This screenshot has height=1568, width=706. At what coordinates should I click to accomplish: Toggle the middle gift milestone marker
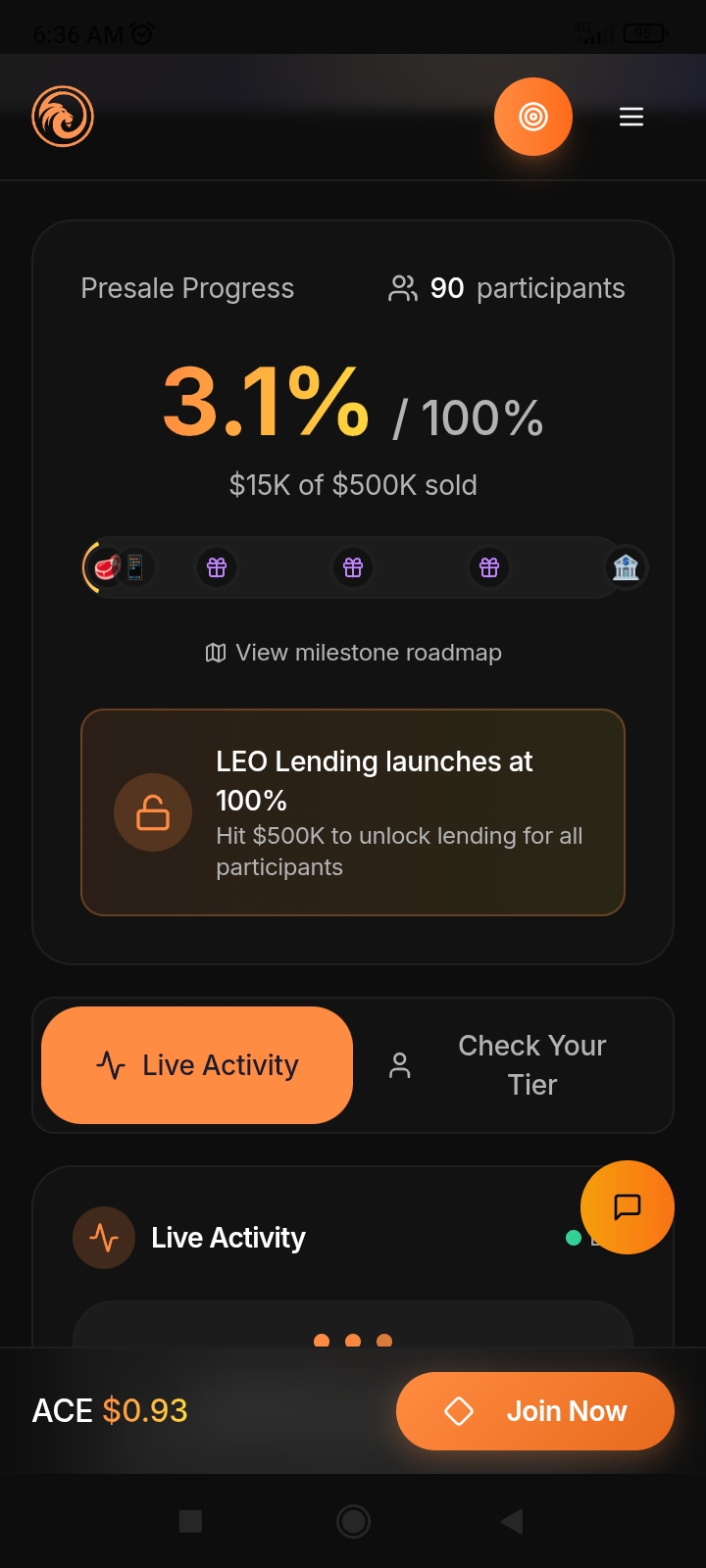pos(353,567)
